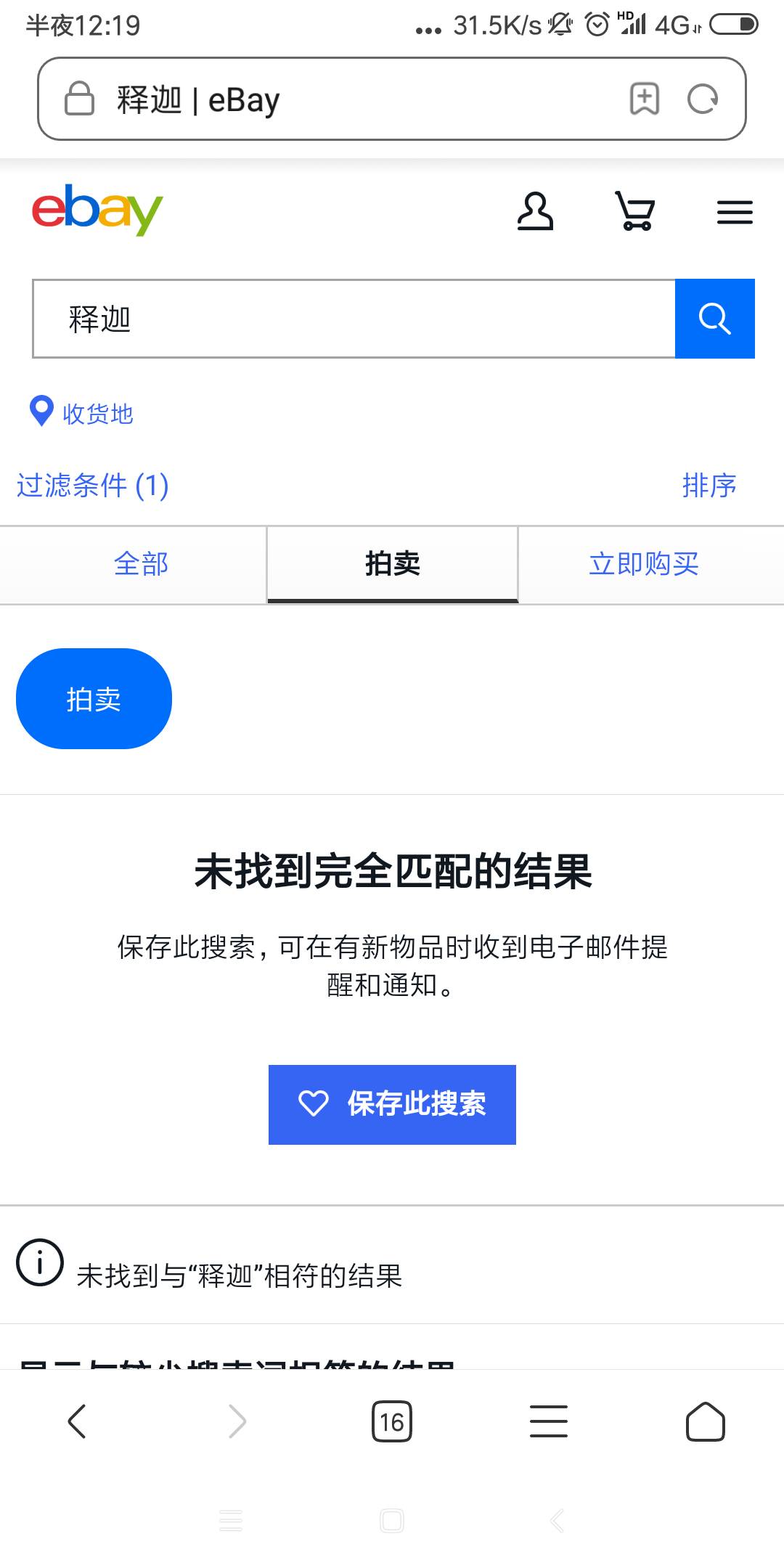784x1568 pixels.
Task: Tap the 保存此搜索 button
Action: click(x=392, y=1104)
